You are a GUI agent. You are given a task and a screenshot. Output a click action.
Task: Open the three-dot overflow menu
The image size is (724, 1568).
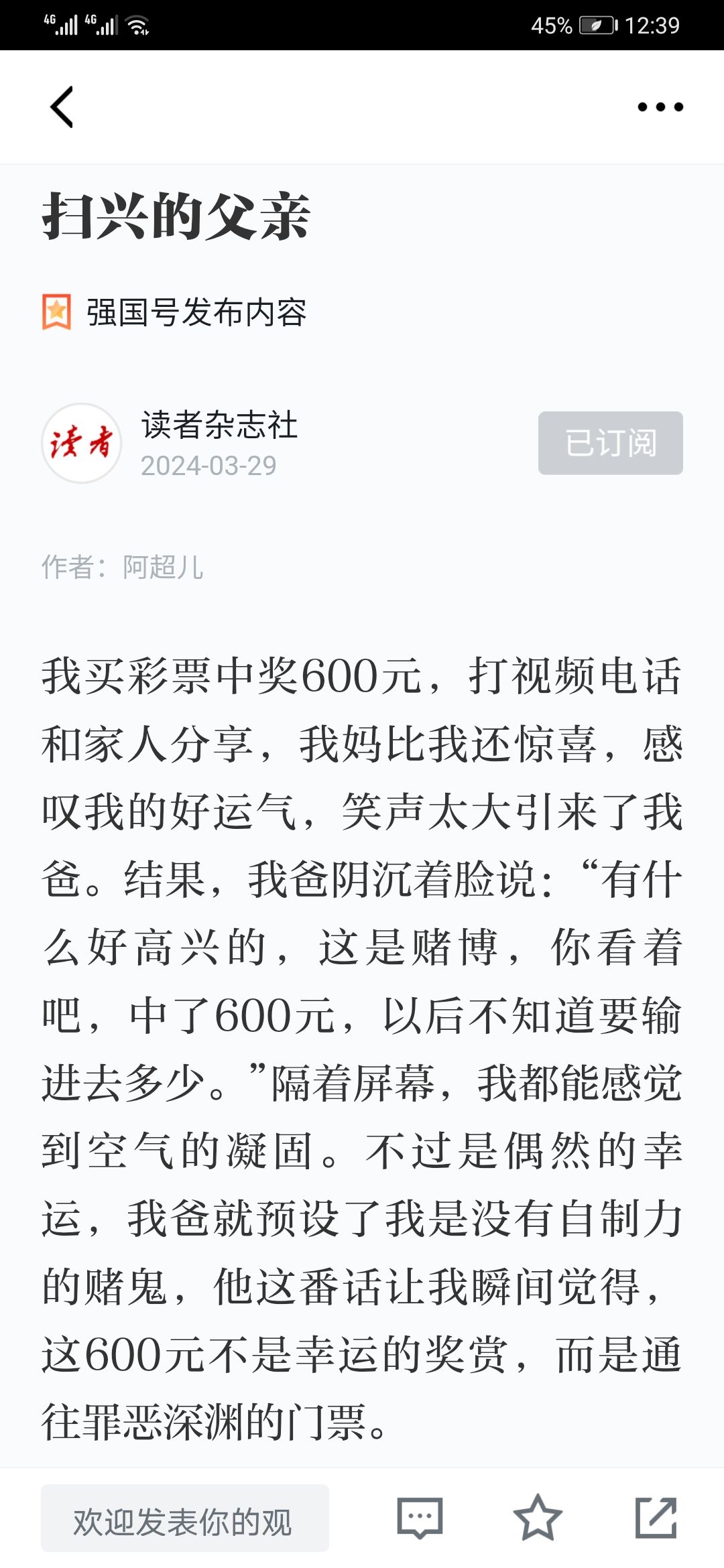coord(660,107)
